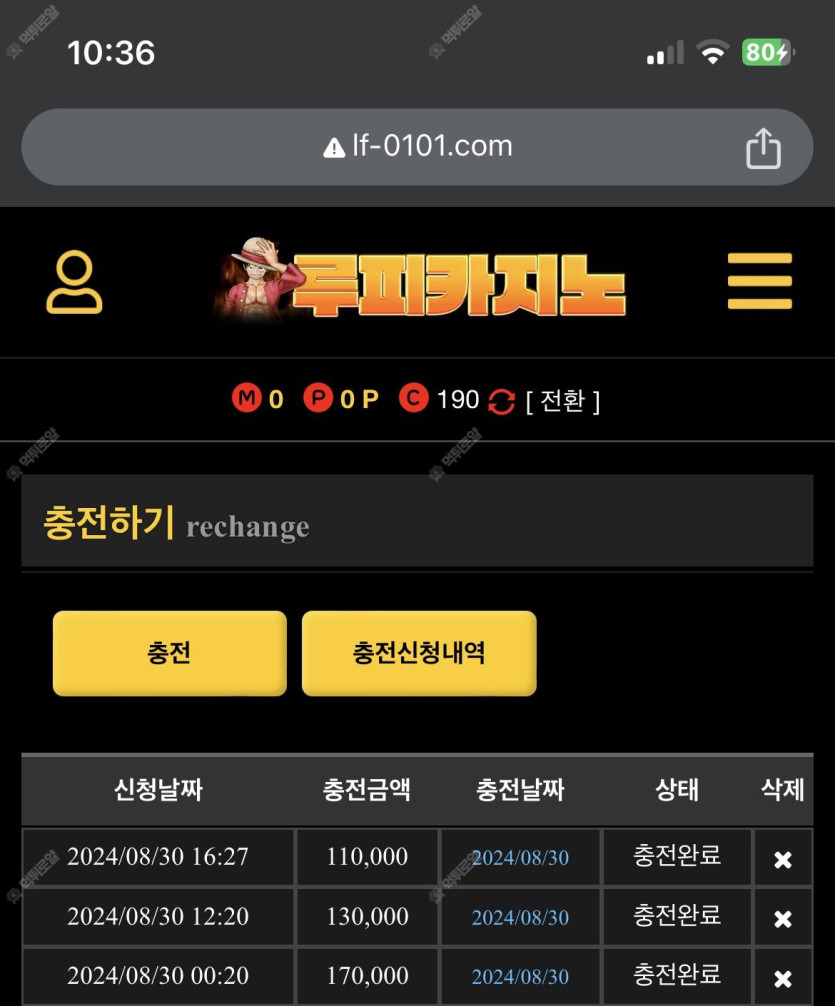Delete the 00:20 recharge record

point(783,978)
